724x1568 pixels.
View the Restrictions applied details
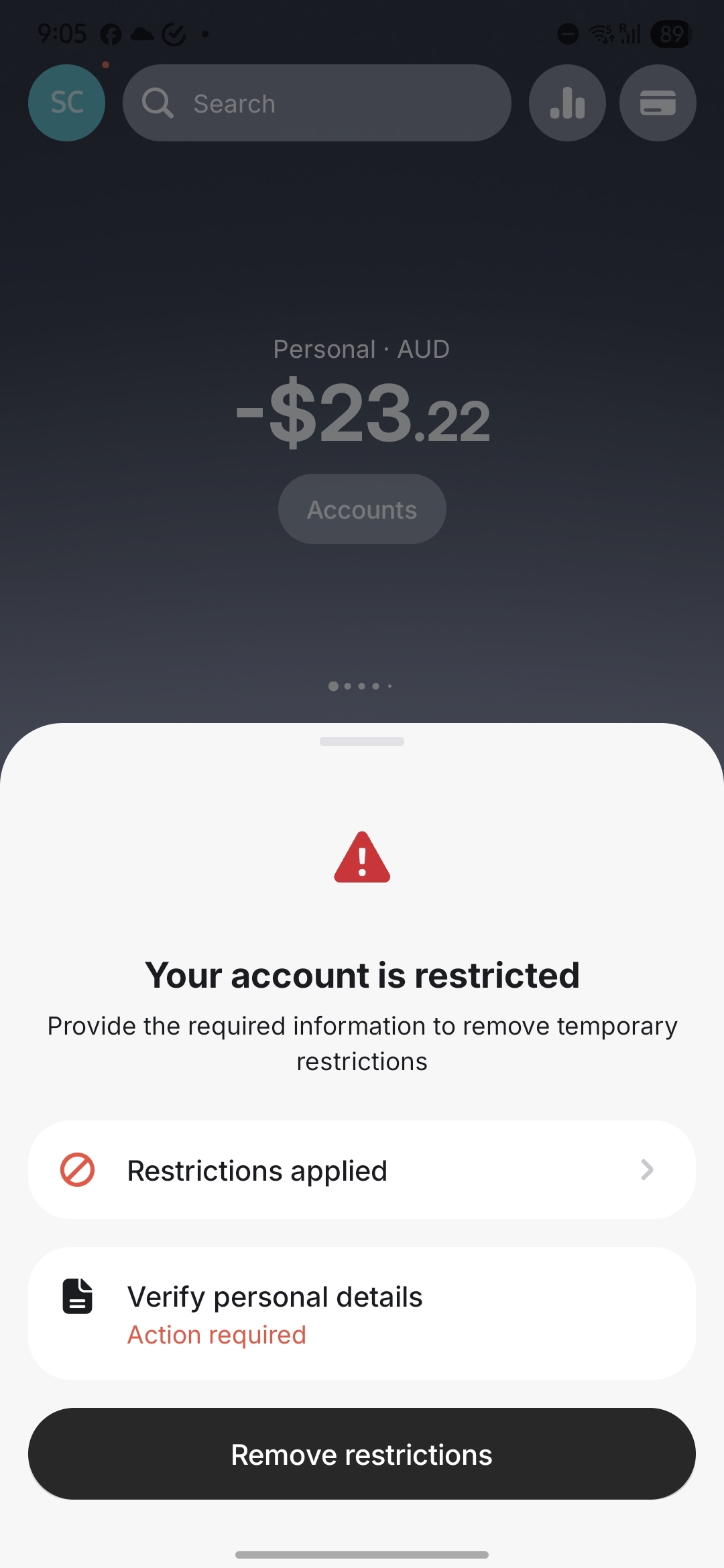[x=362, y=1170]
